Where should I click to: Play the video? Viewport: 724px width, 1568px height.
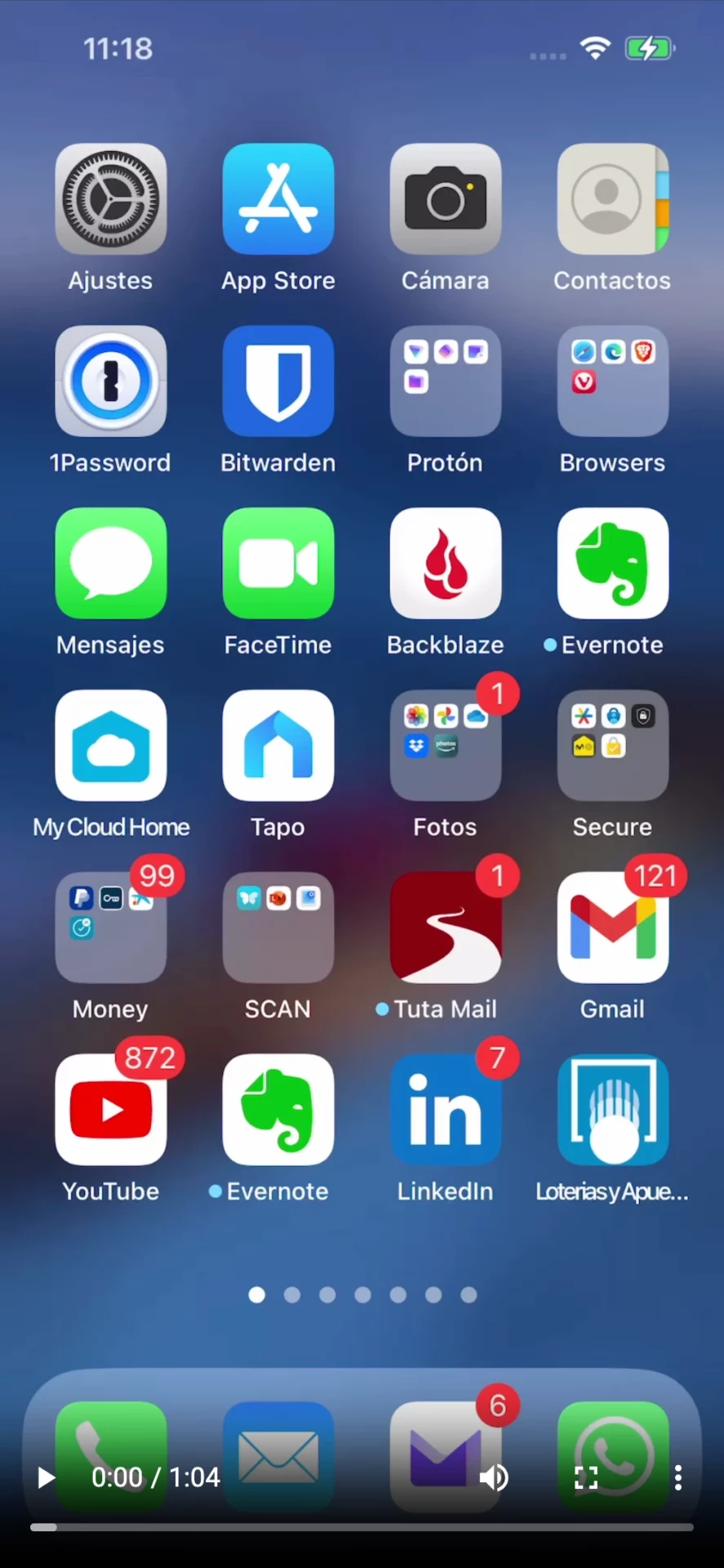(47, 1477)
